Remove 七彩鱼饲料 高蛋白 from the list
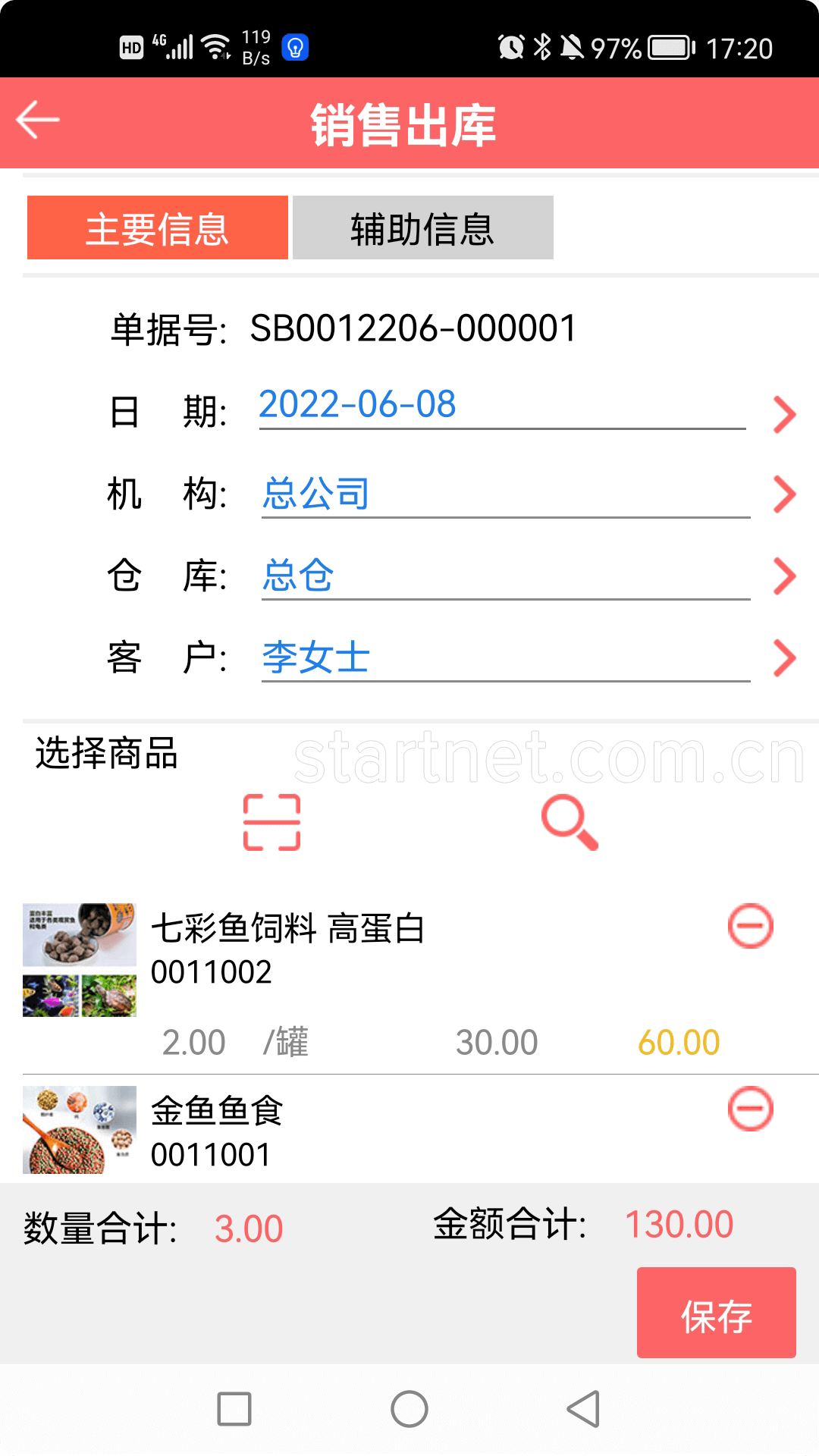Image resolution: width=819 pixels, height=1456 pixels. pyautogui.click(x=750, y=926)
